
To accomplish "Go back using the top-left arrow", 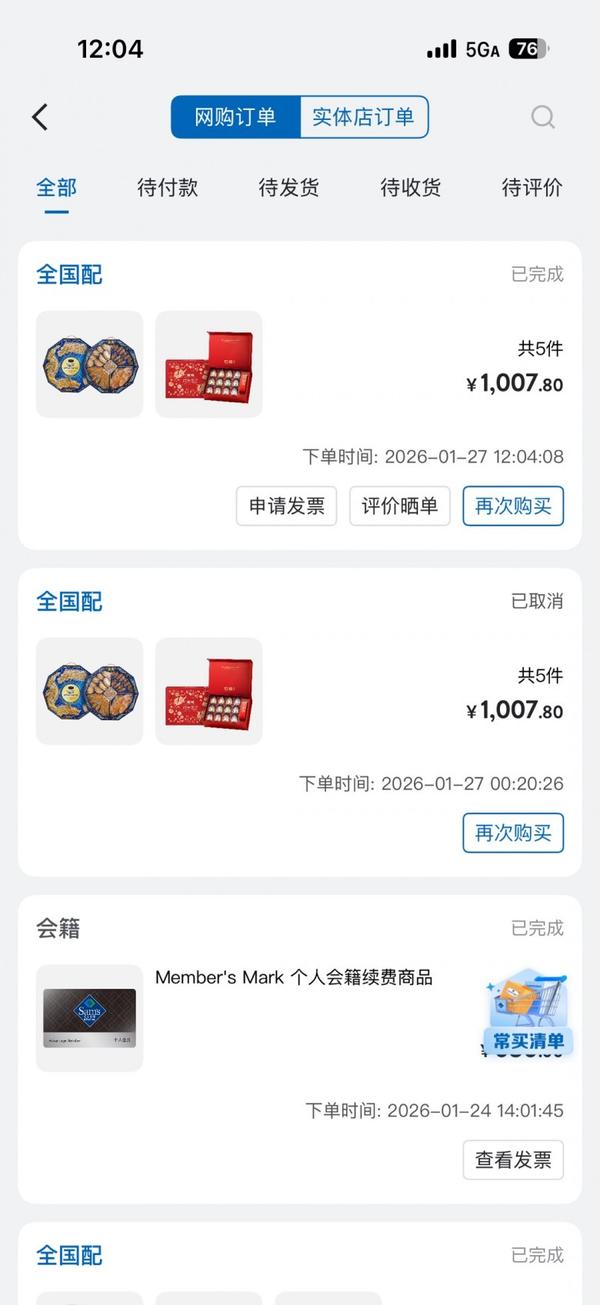I will click(40, 117).
